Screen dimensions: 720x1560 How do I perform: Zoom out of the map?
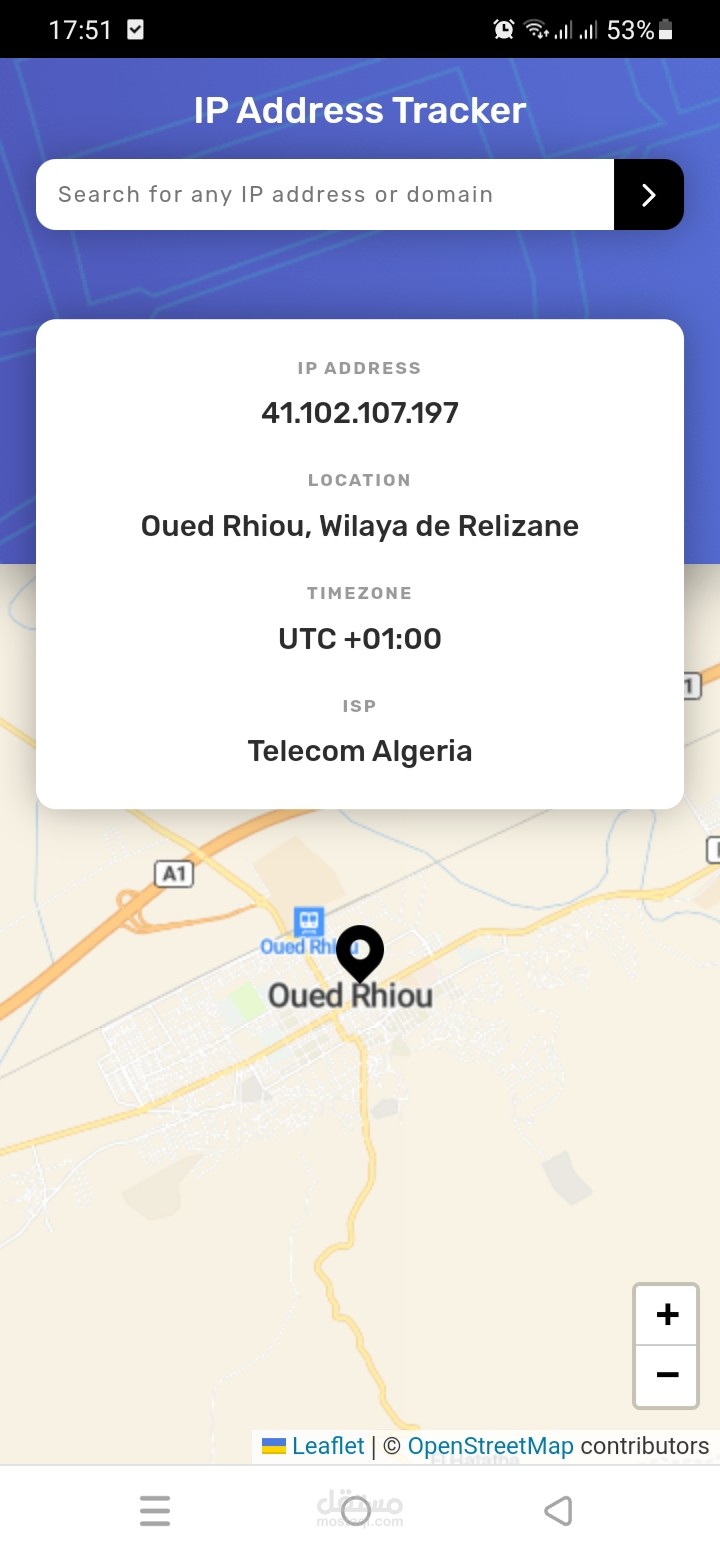(667, 1376)
